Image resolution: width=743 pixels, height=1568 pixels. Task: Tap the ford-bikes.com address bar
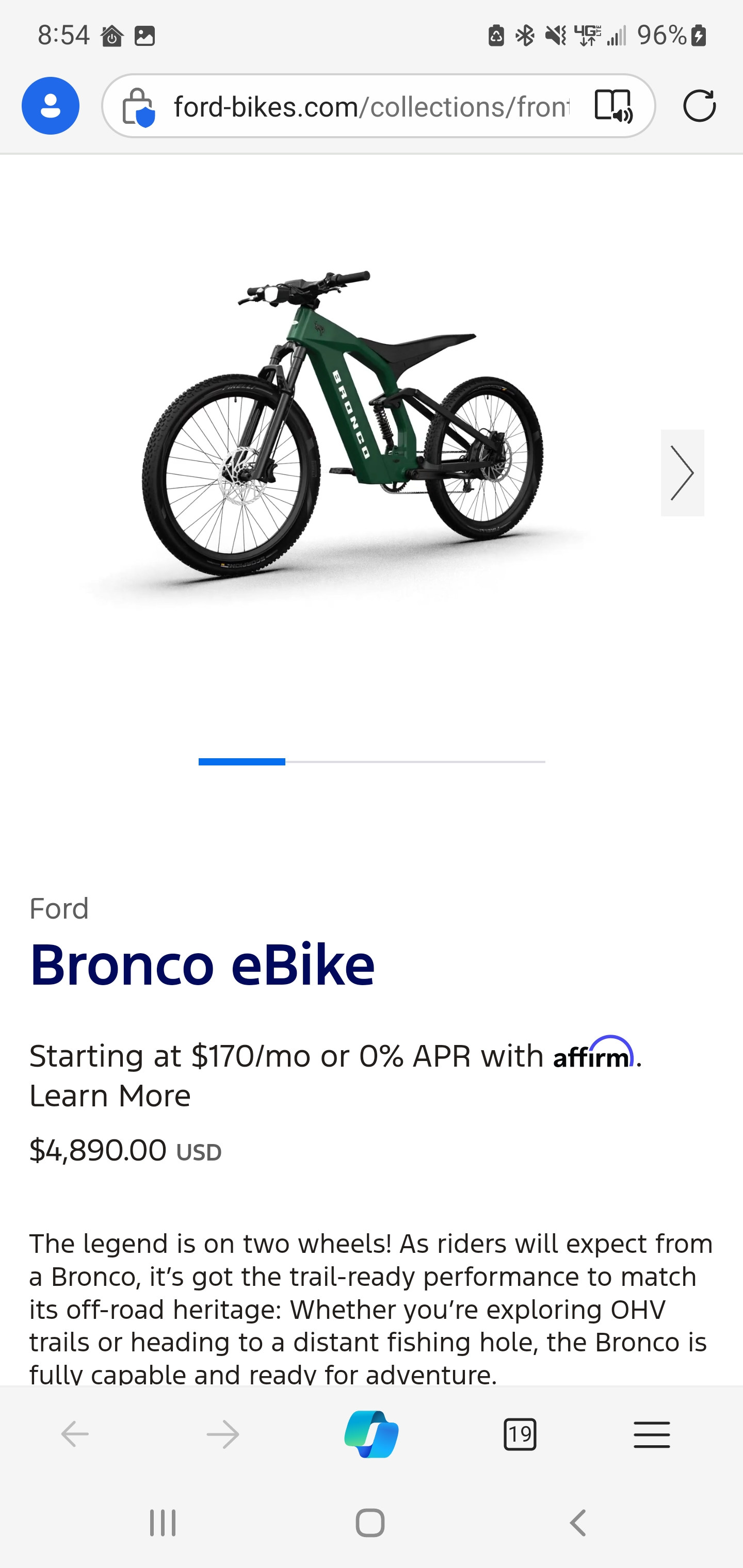(x=372, y=107)
